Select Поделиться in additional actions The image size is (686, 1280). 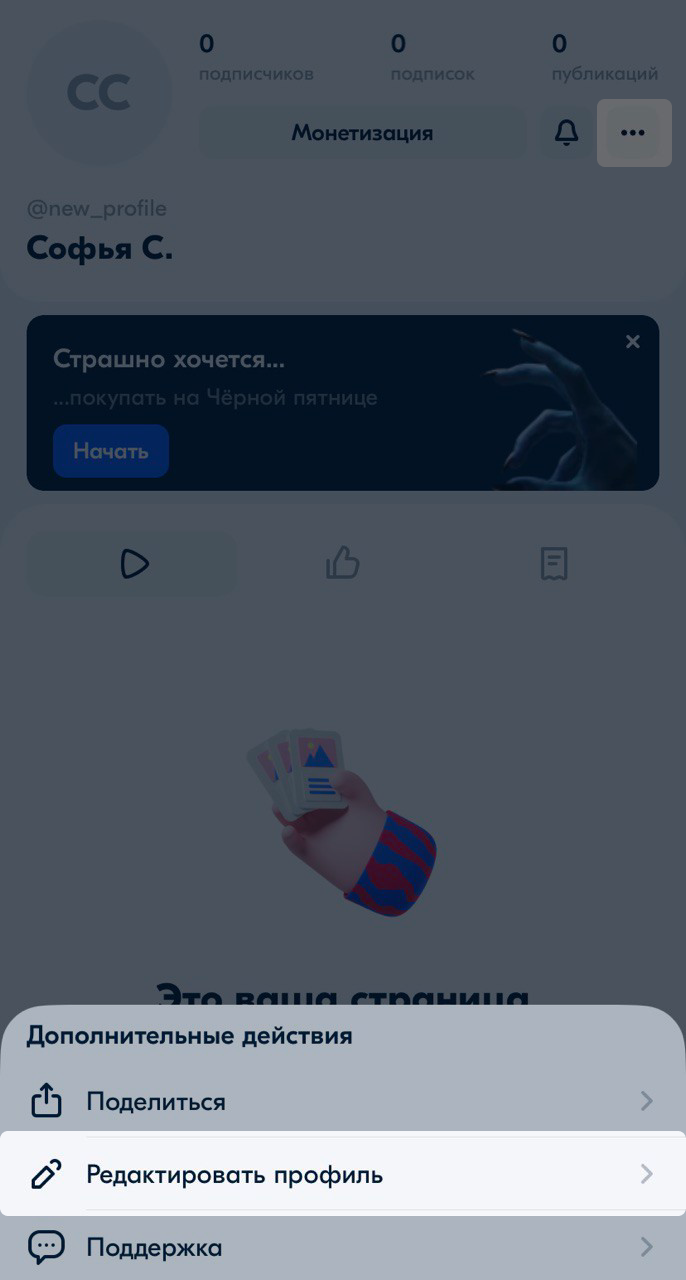pos(342,1101)
